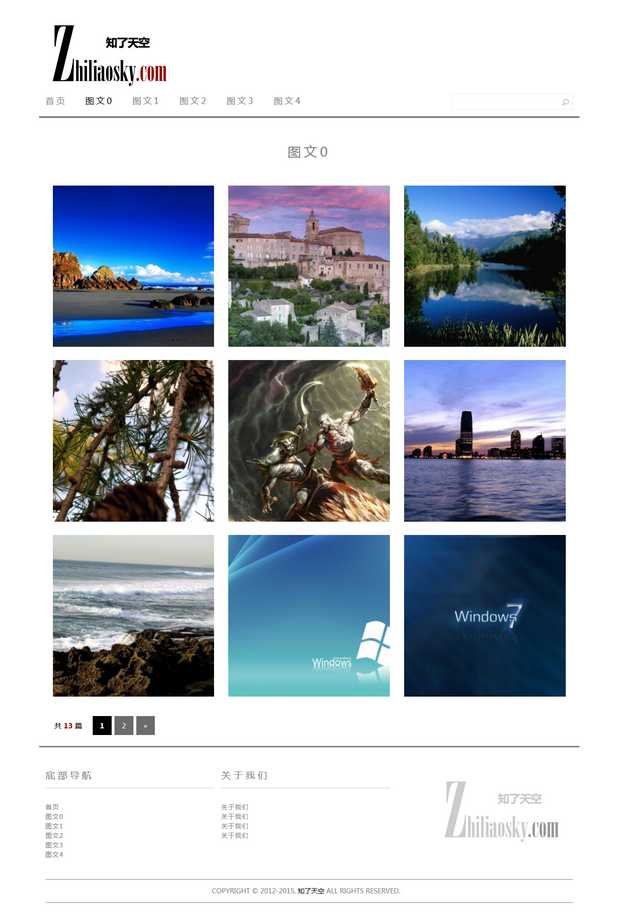This screenshot has width=620, height=923.
Task: Open the hillside castle village picture
Action: coord(309,266)
